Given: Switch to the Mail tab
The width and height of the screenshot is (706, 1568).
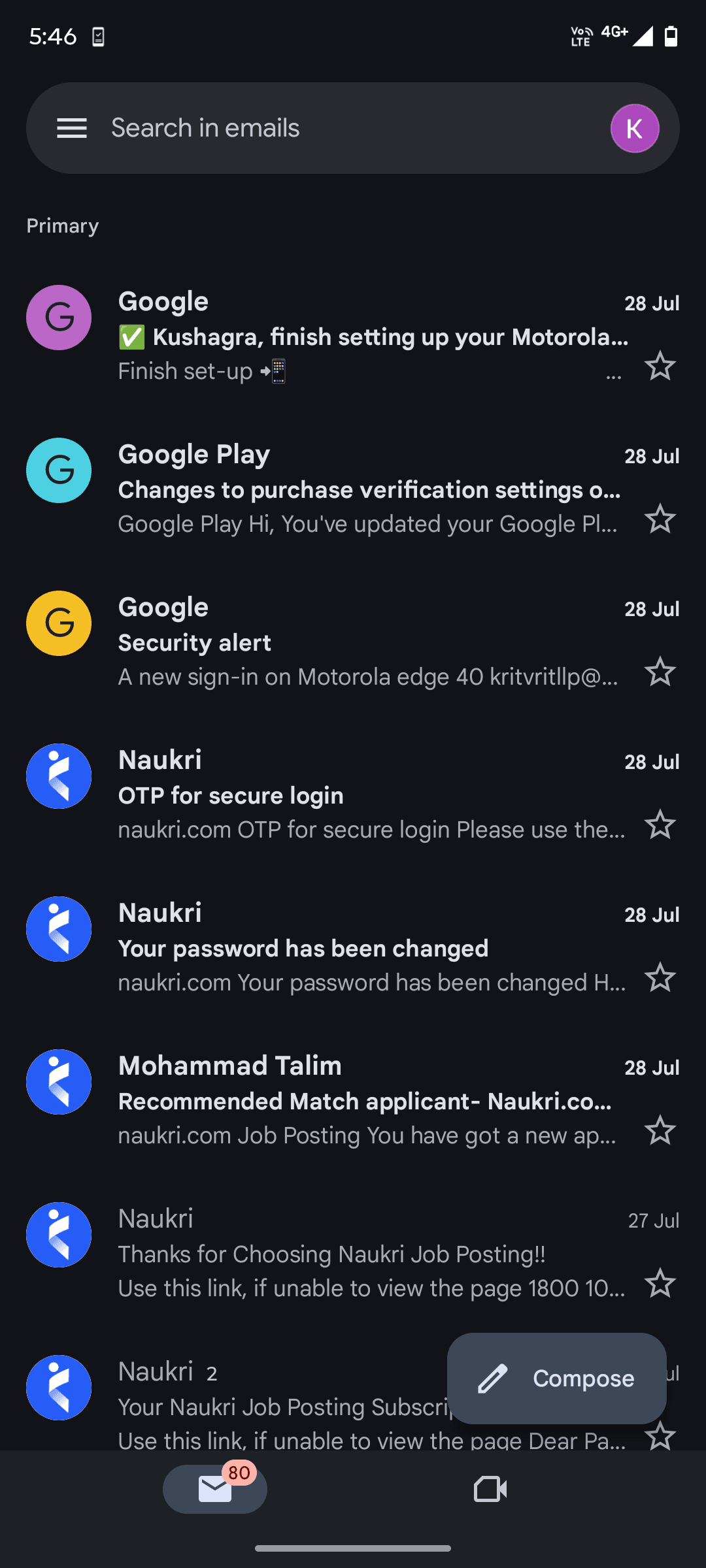Looking at the screenshot, I should click(215, 1490).
